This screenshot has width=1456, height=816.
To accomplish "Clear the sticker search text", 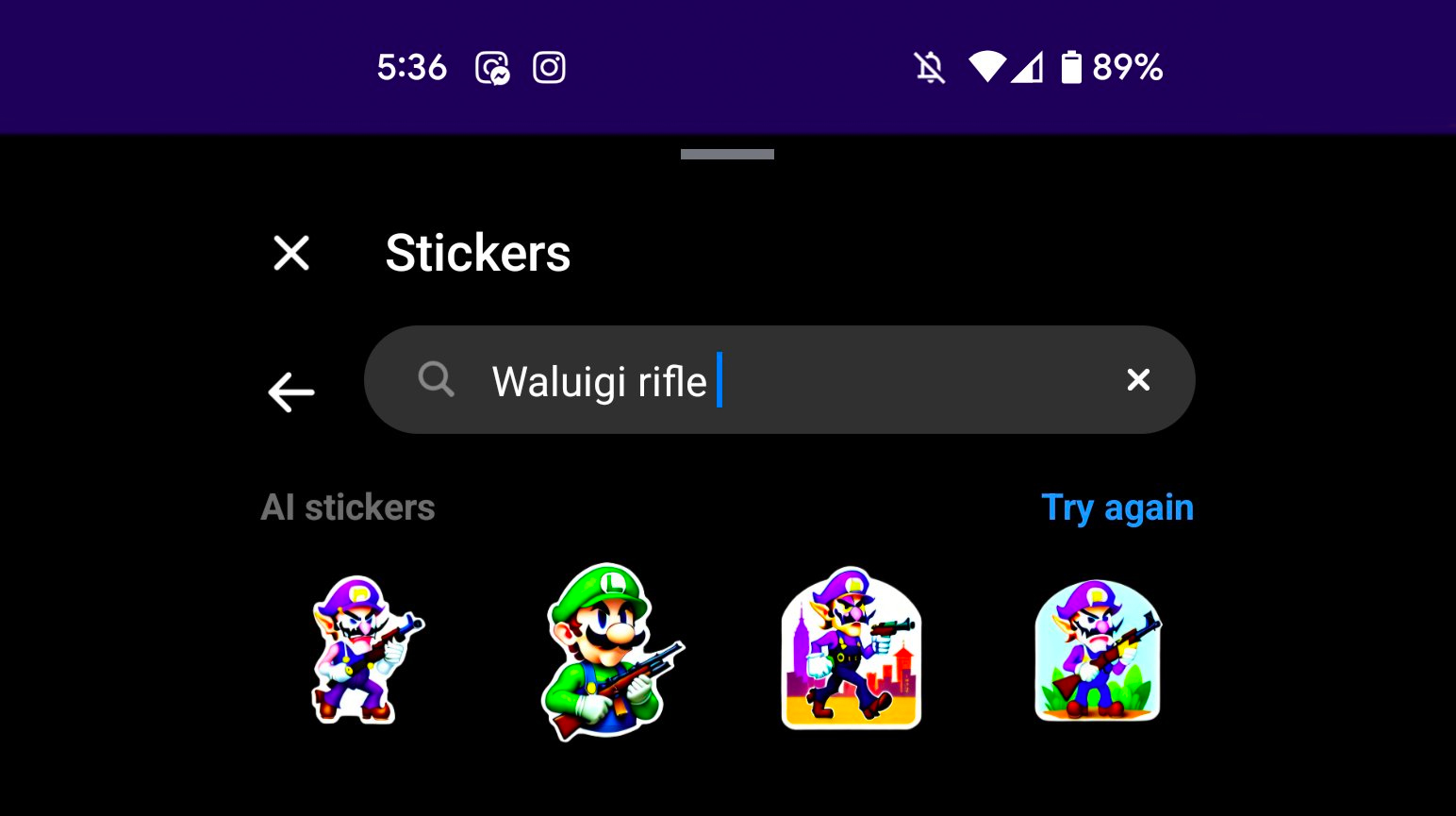I will (x=1138, y=380).
